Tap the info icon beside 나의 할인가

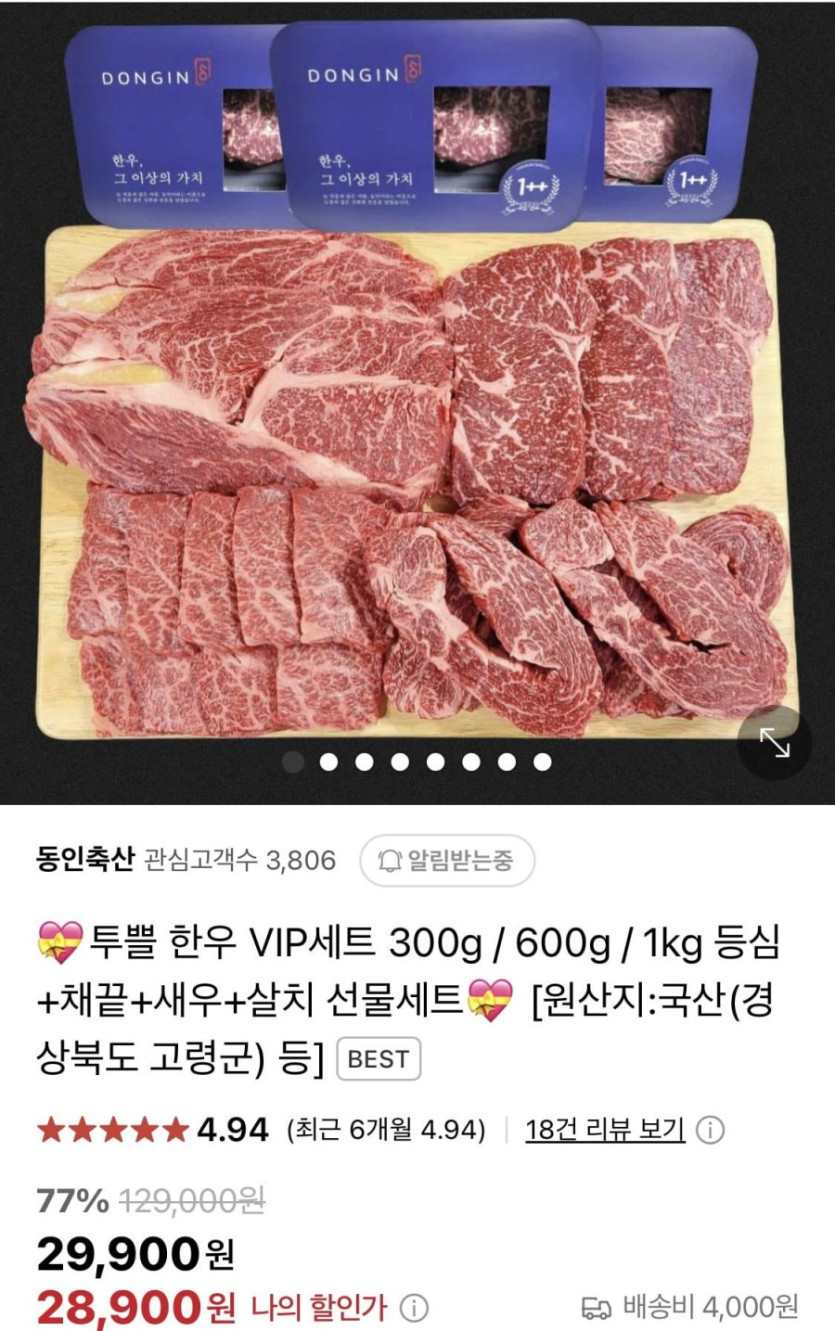pyautogui.click(x=415, y=1307)
